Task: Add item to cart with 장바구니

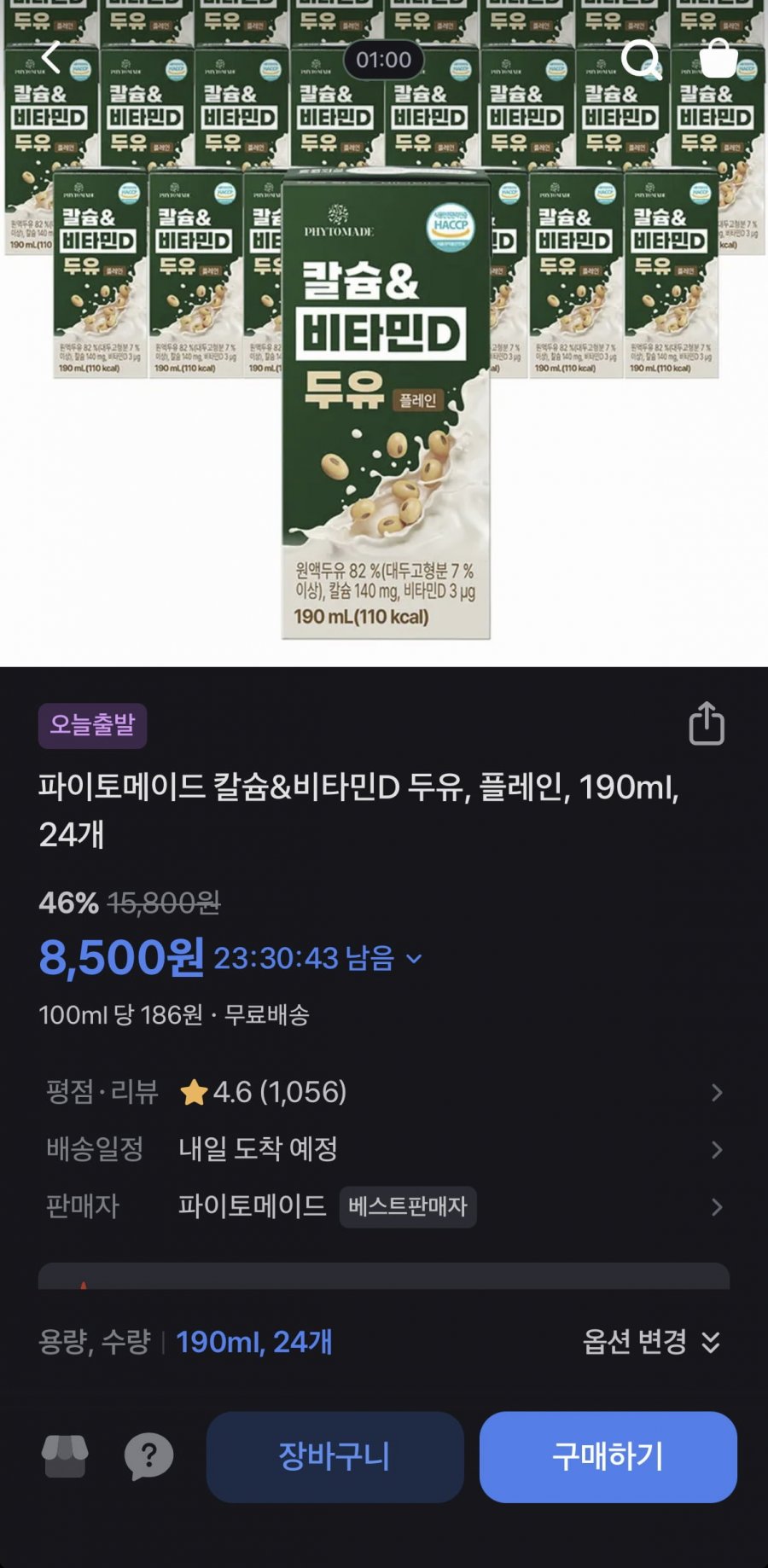Action: point(335,1456)
